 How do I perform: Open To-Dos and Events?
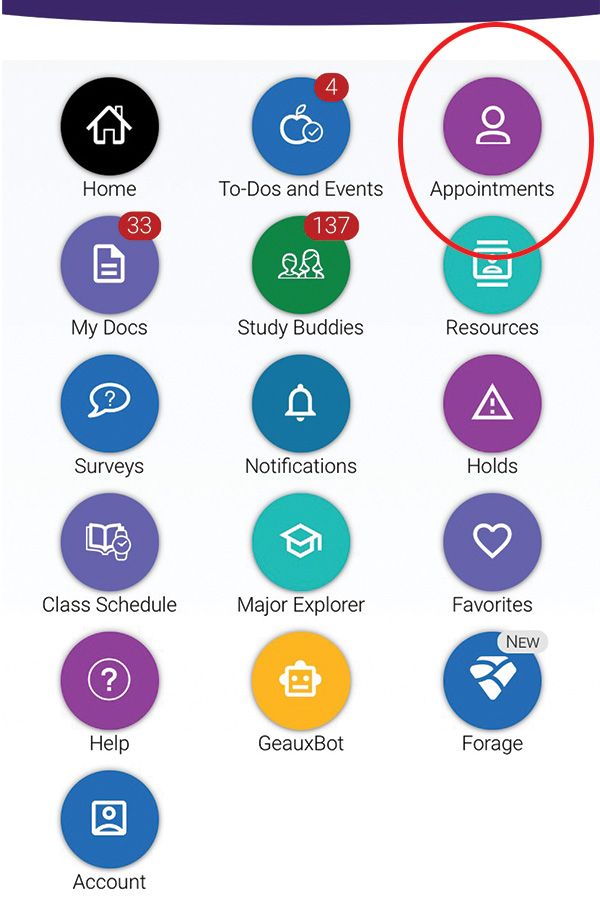pos(301,127)
